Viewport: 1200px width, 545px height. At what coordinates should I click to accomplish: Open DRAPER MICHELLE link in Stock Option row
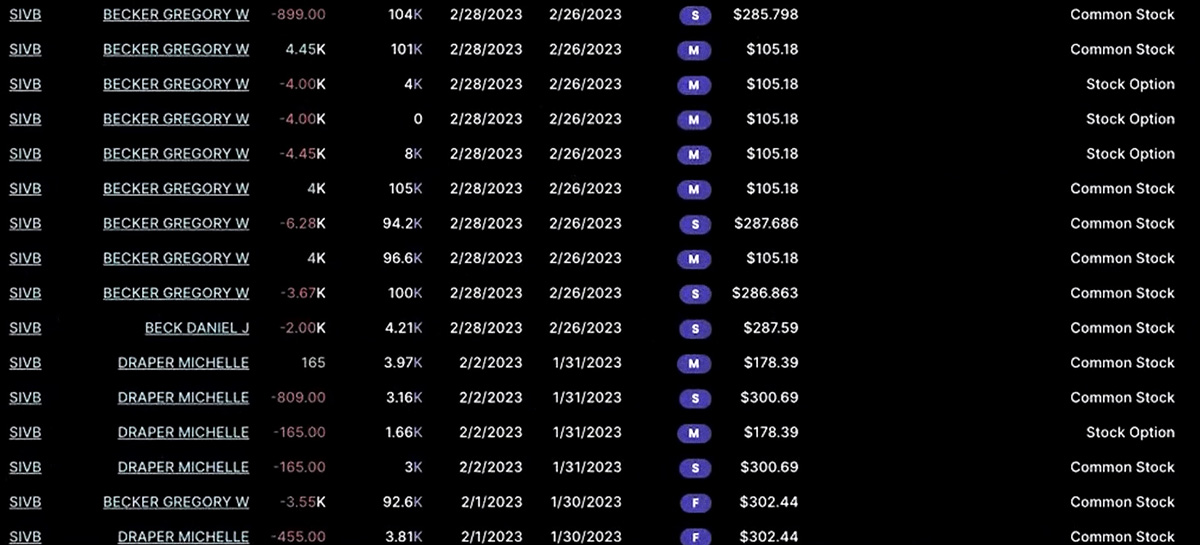pyautogui.click(x=183, y=432)
